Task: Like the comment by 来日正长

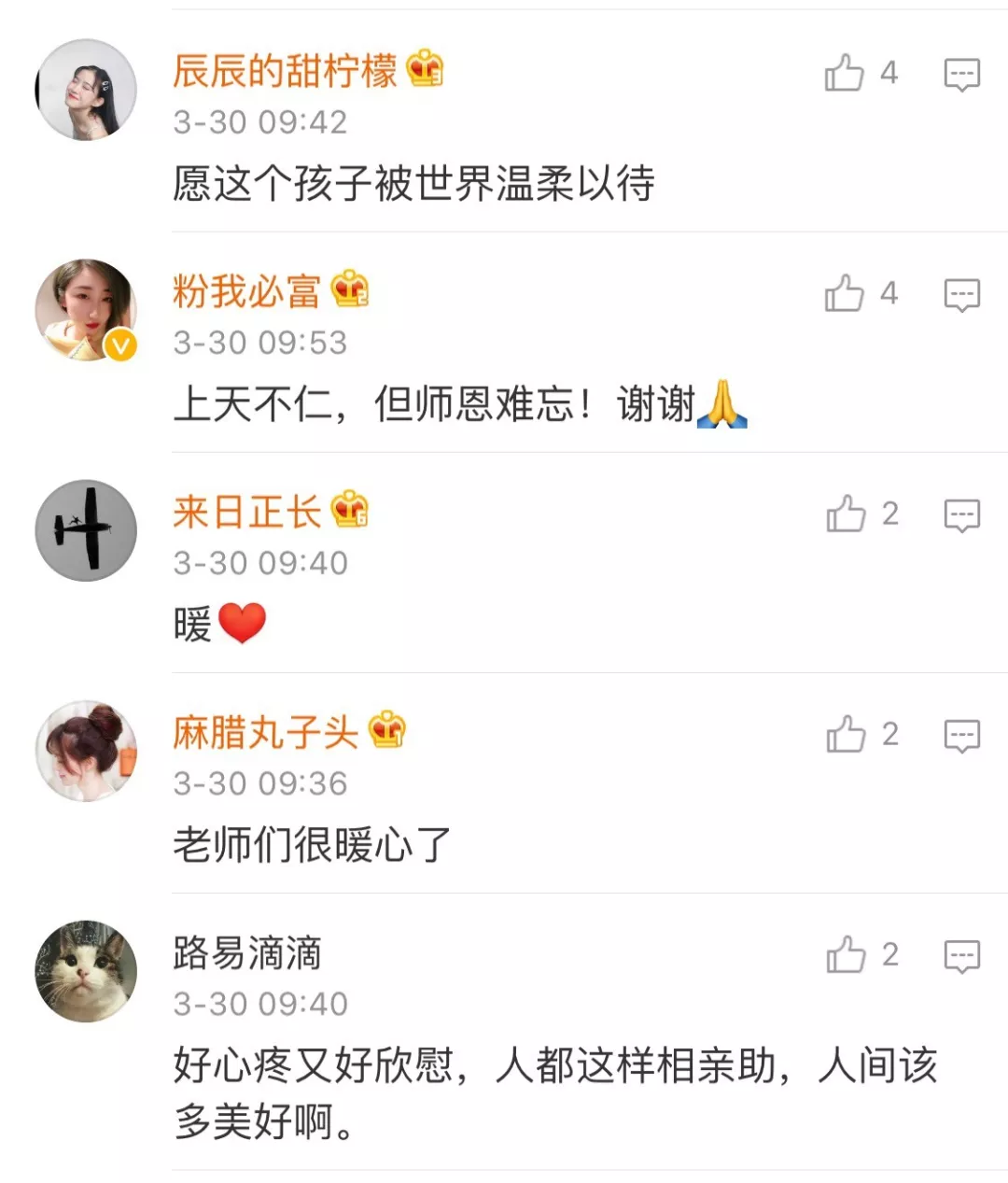Action: pyautogui.click(x=846, y=514)
